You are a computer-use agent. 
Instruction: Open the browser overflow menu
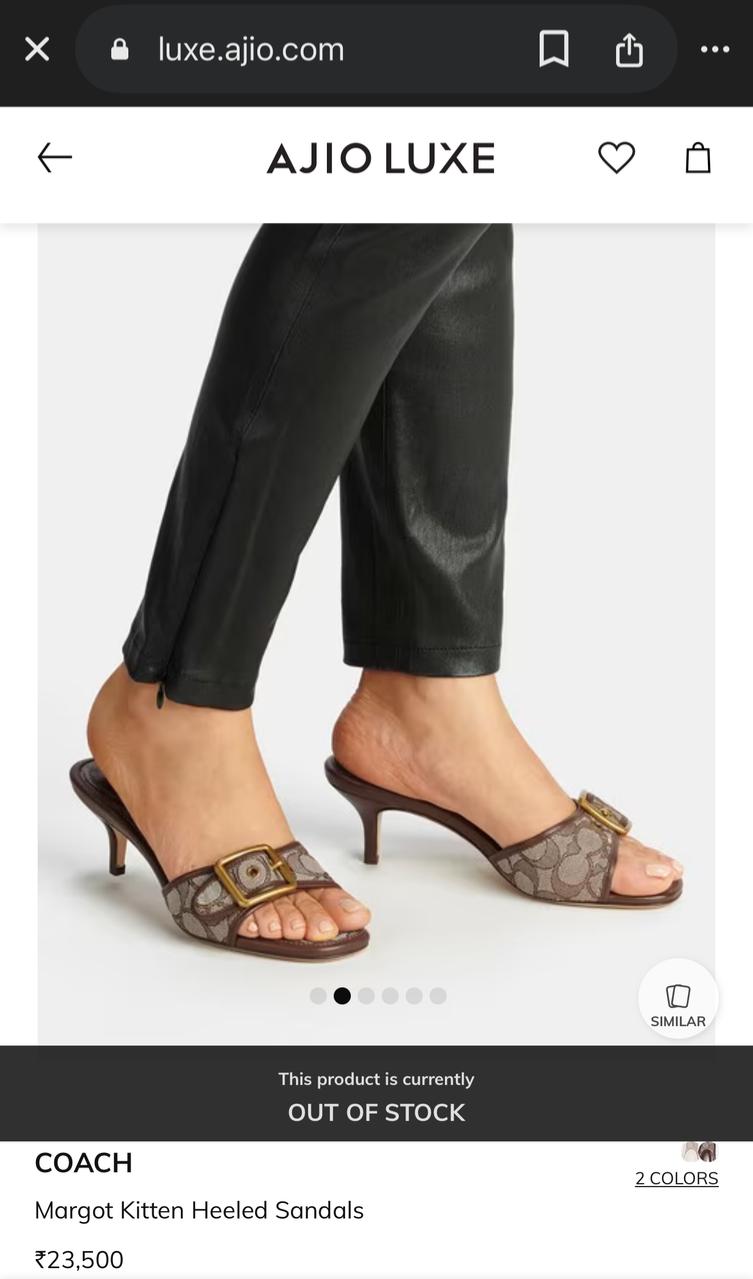(715, 49)
